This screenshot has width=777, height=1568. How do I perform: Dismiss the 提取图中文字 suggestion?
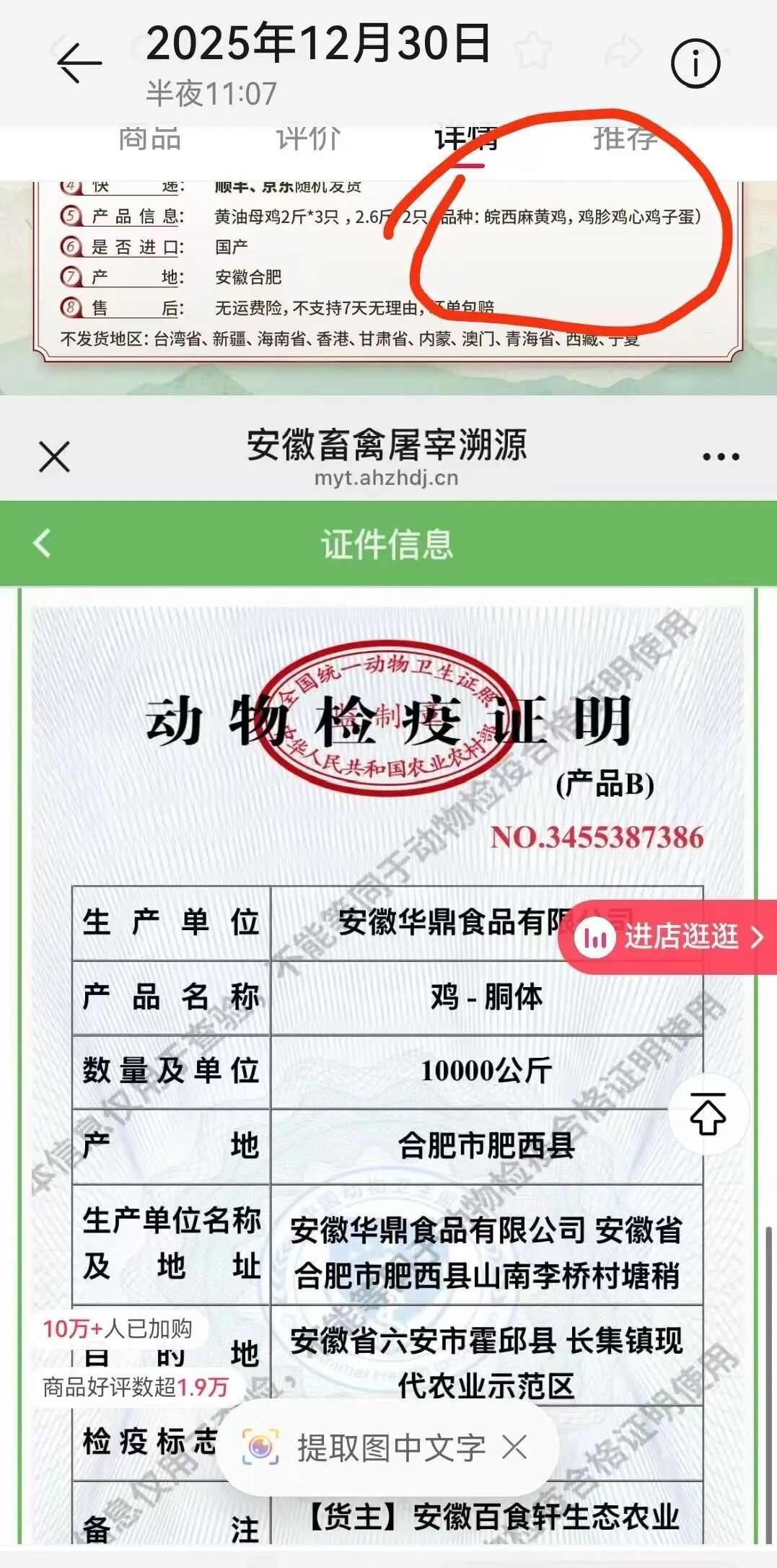pos(514,1446)
